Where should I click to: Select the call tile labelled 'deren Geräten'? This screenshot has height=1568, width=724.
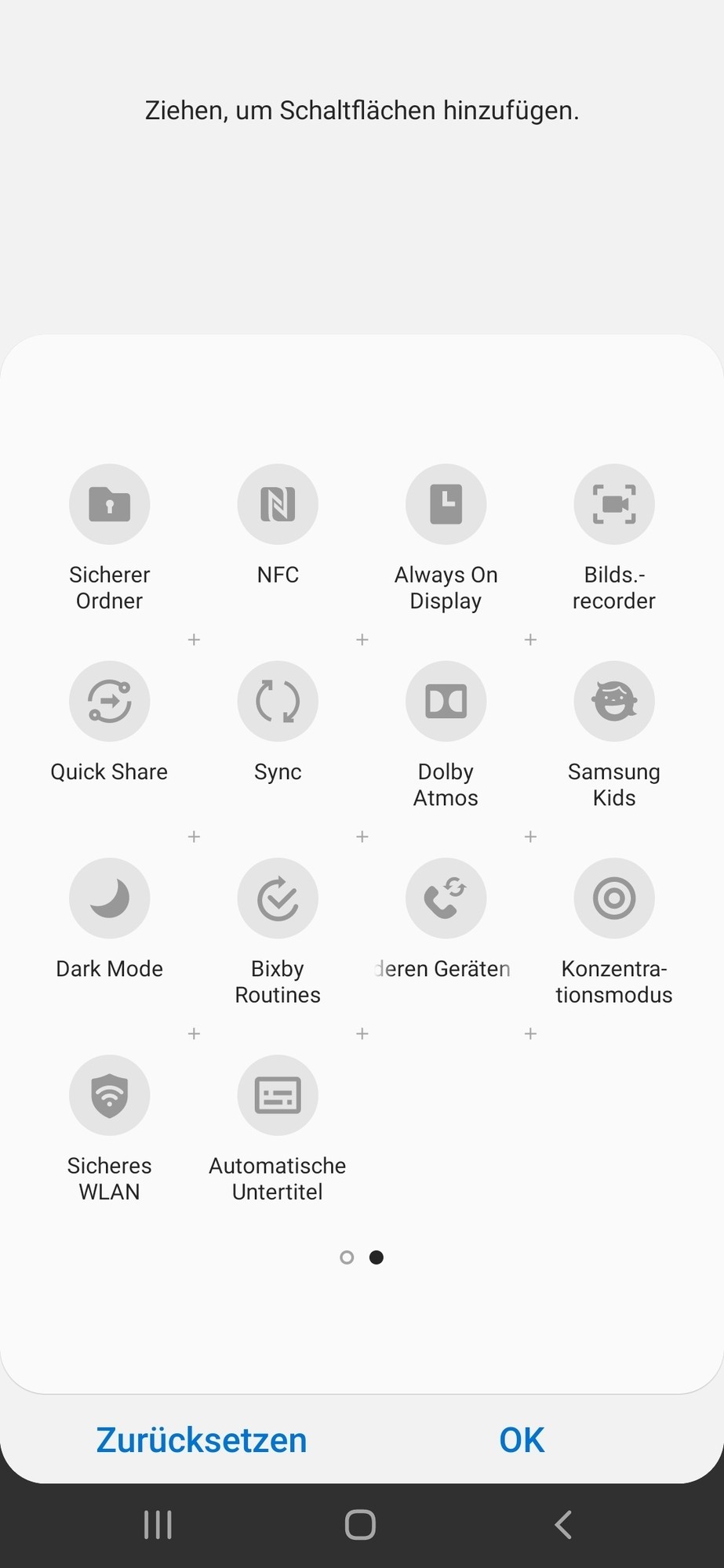click(446, 898)
